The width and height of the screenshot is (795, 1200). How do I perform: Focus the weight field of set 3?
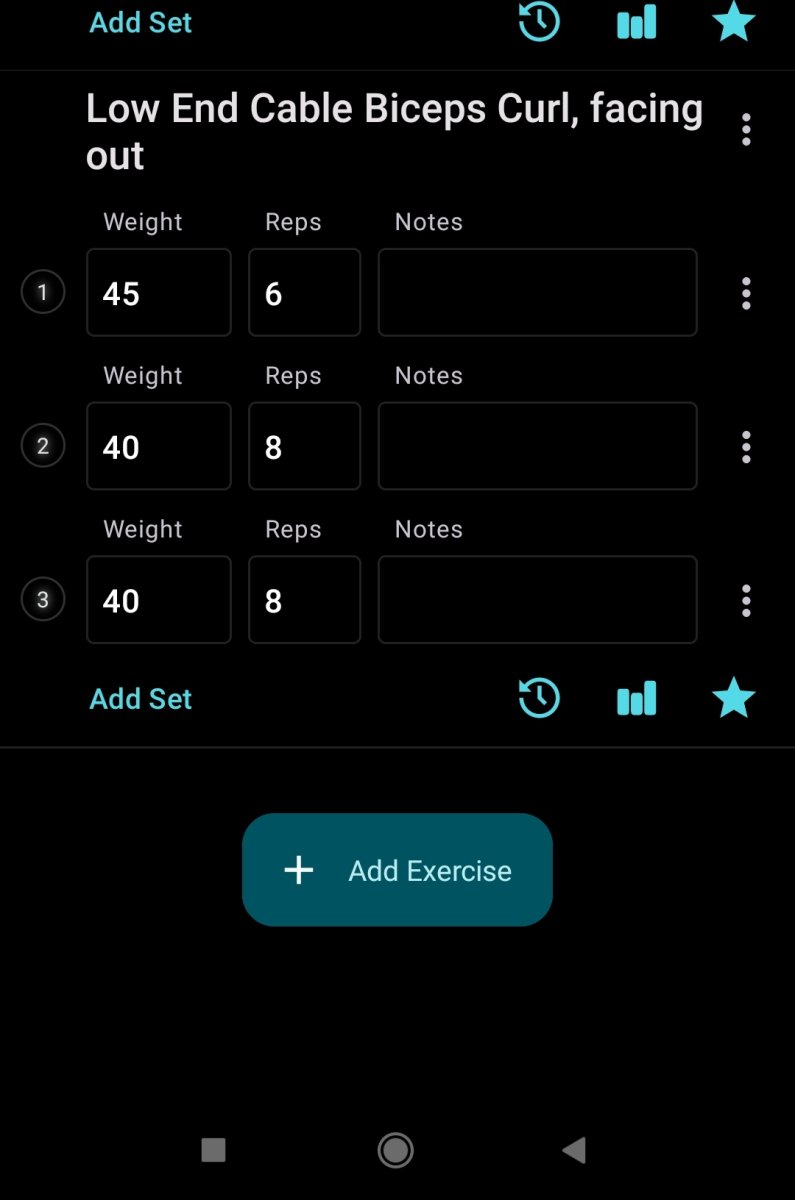(x=159, y=600)
